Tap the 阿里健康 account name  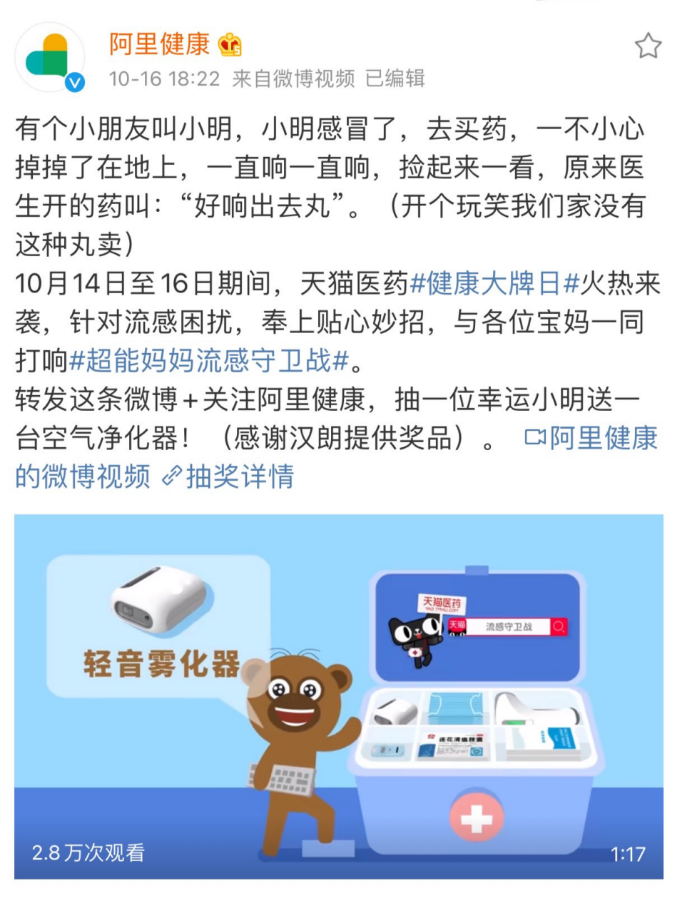coord(160,44)
